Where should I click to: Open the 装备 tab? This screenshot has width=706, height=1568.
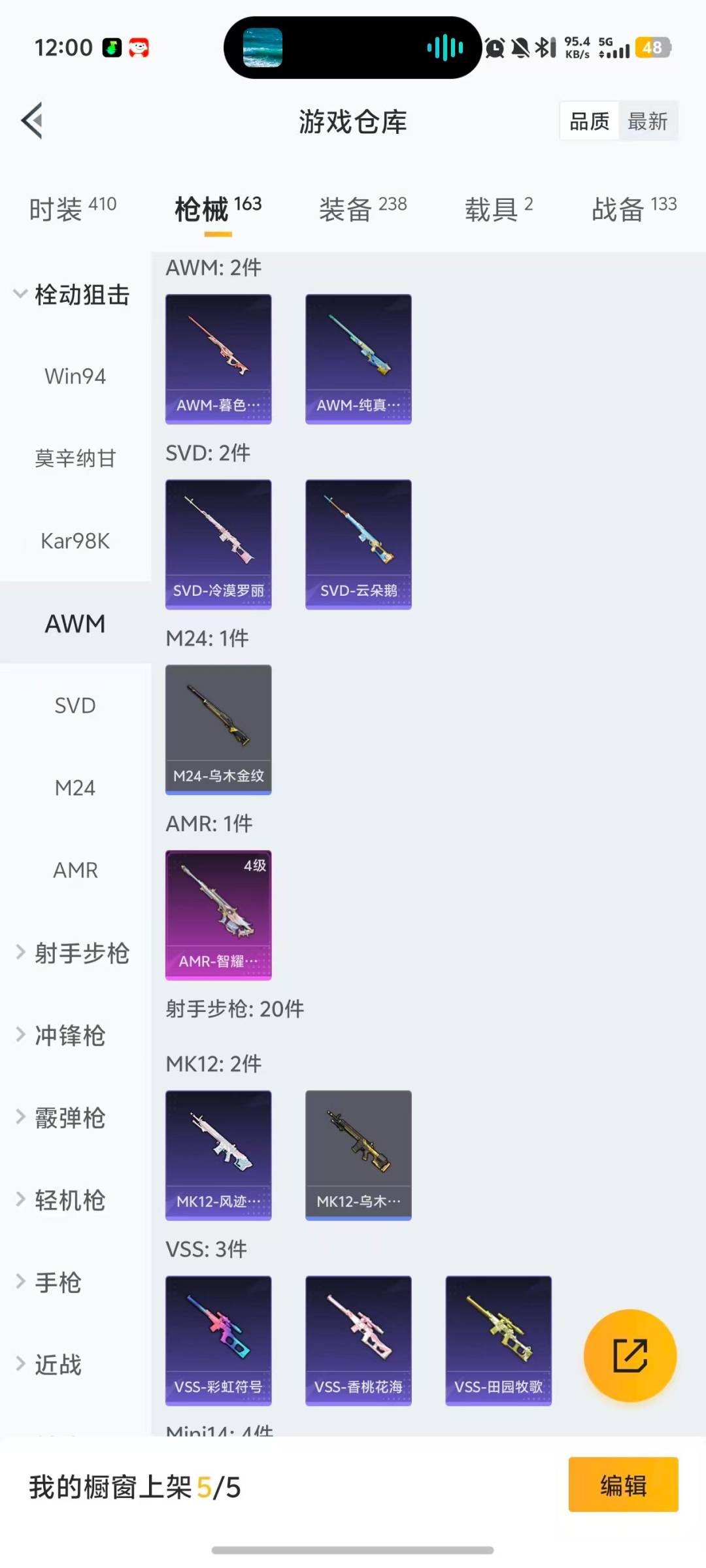point(363,209)
